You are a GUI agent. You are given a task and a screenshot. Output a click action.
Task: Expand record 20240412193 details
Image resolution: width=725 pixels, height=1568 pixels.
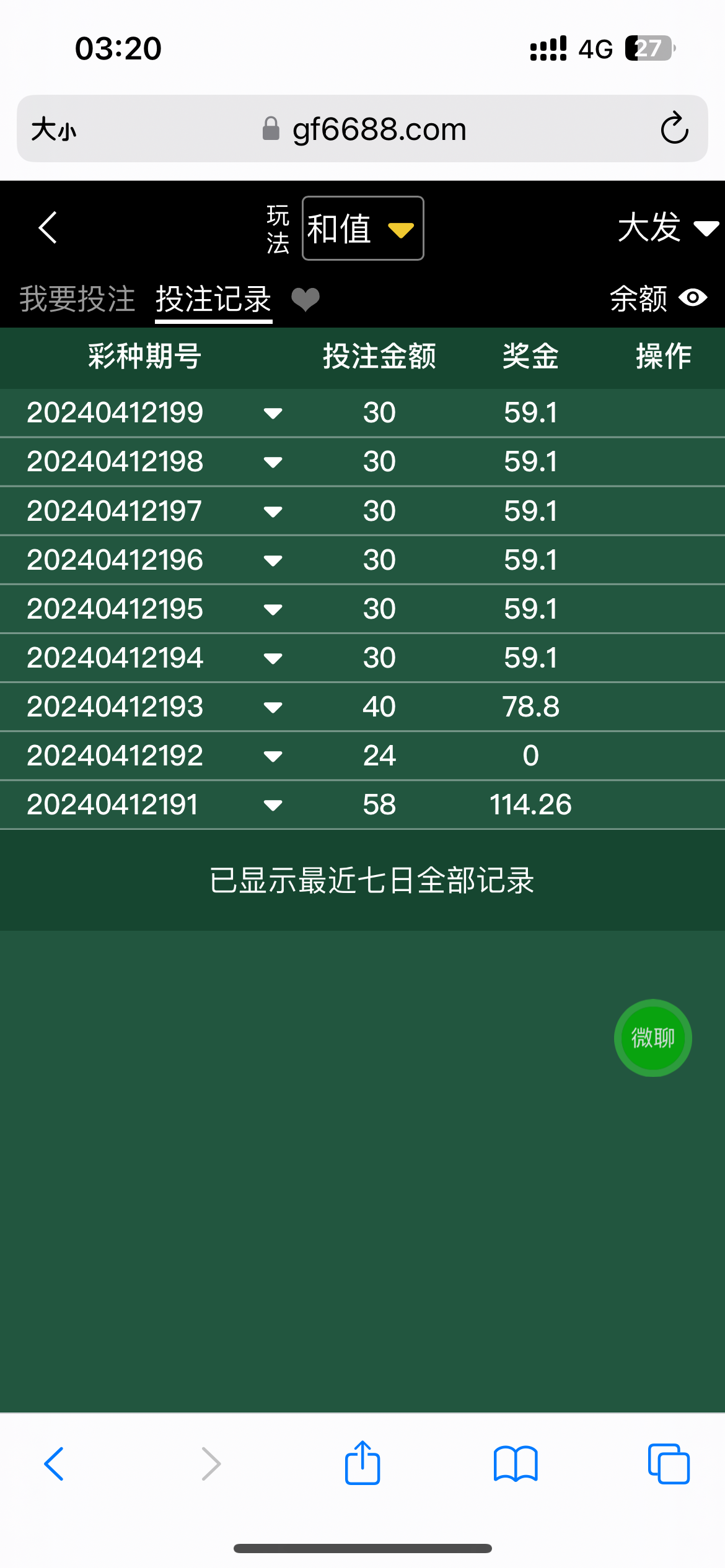[273, 707]
